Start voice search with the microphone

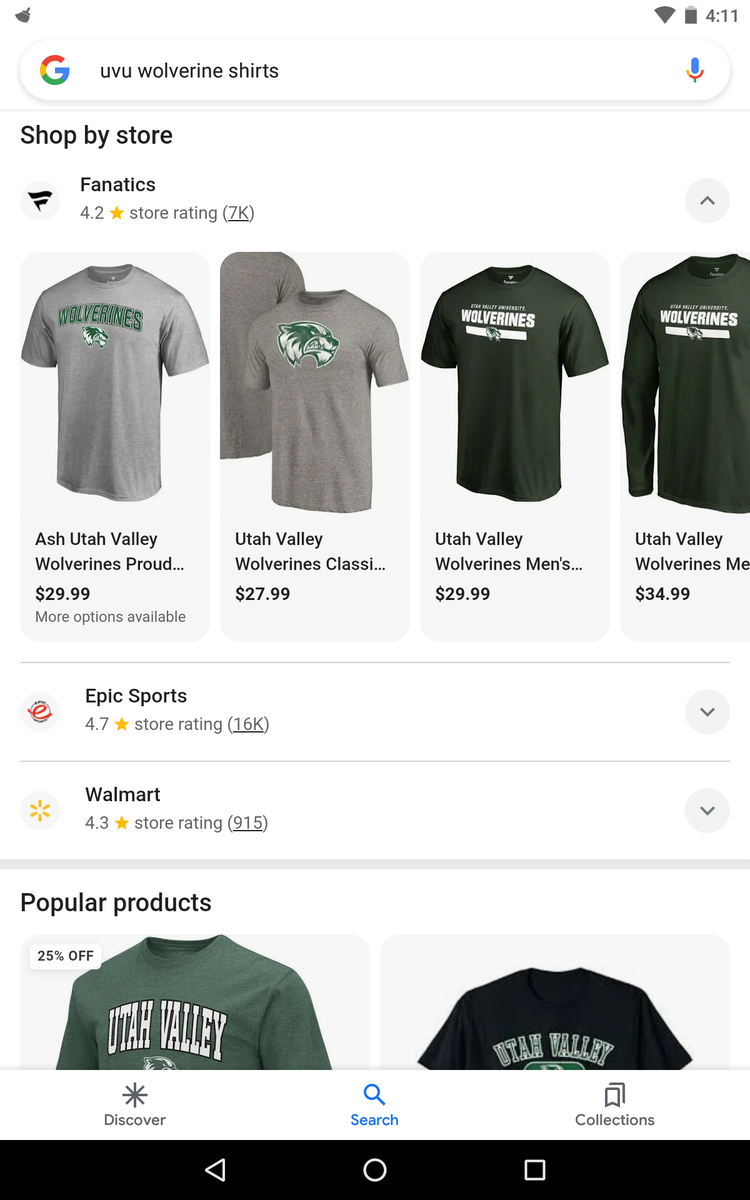(695, 71)
